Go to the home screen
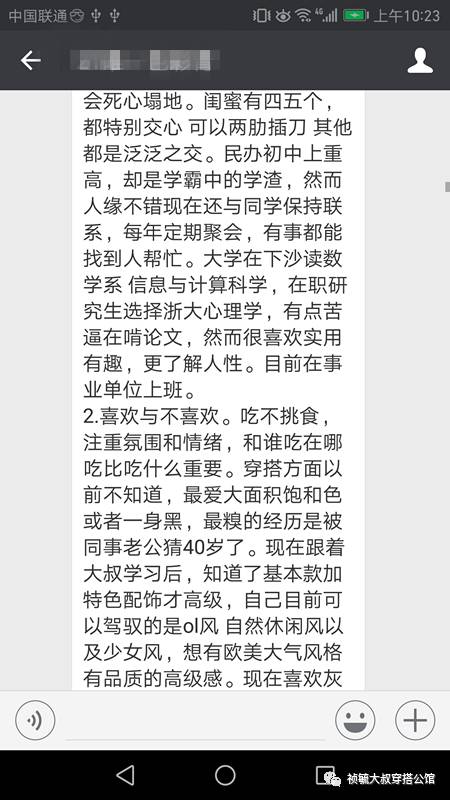The height and width of the screenshot is (800, 450). click(x=225, y=775)
